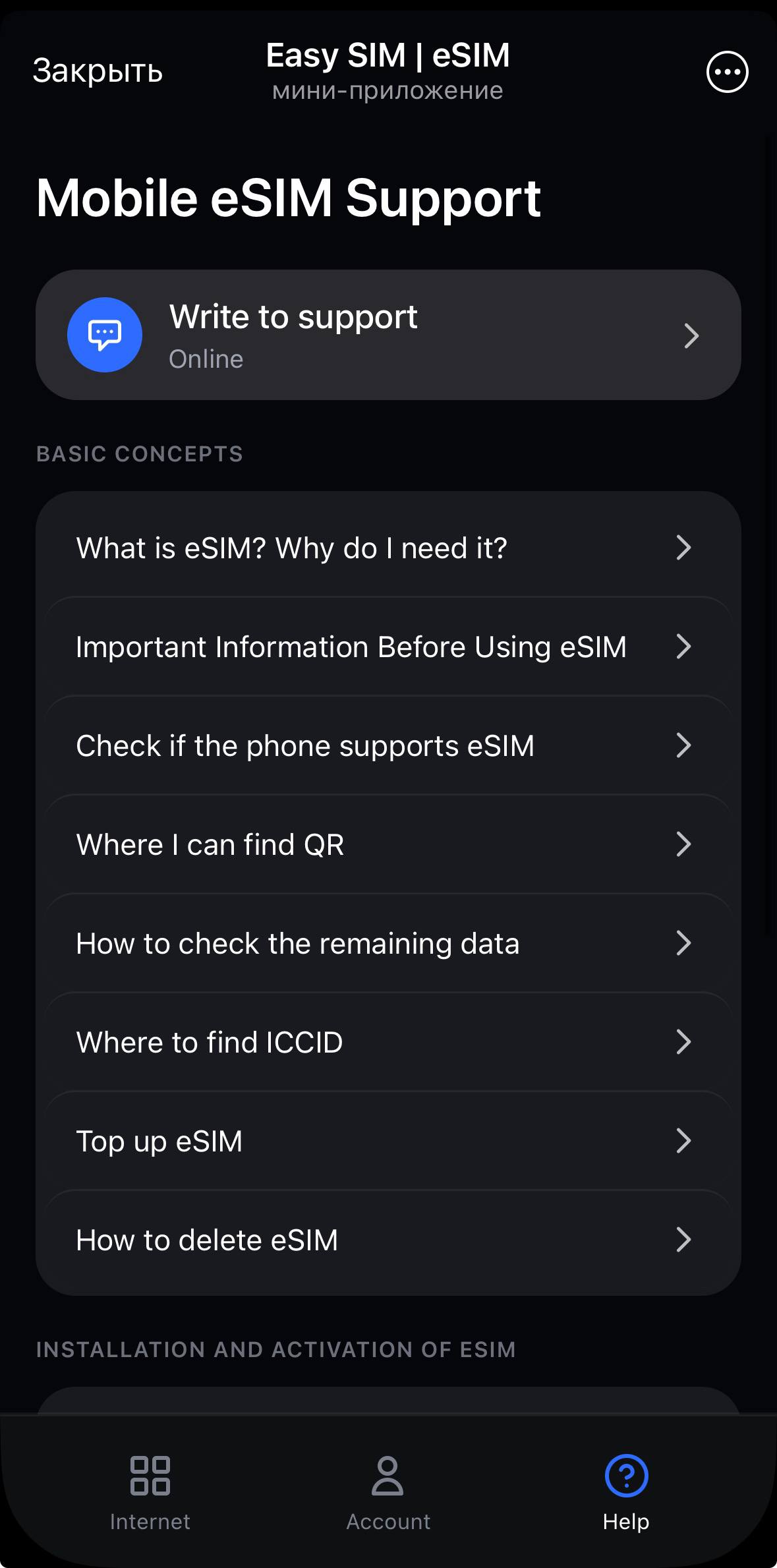Open How to check the remaining data
Screen dimensions: 777x1568
pos(389,943)
